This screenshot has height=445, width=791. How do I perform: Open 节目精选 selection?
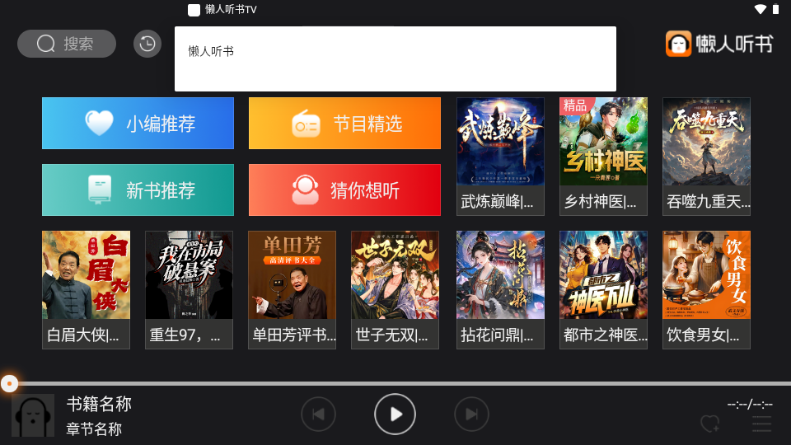(x=344, y=123)
